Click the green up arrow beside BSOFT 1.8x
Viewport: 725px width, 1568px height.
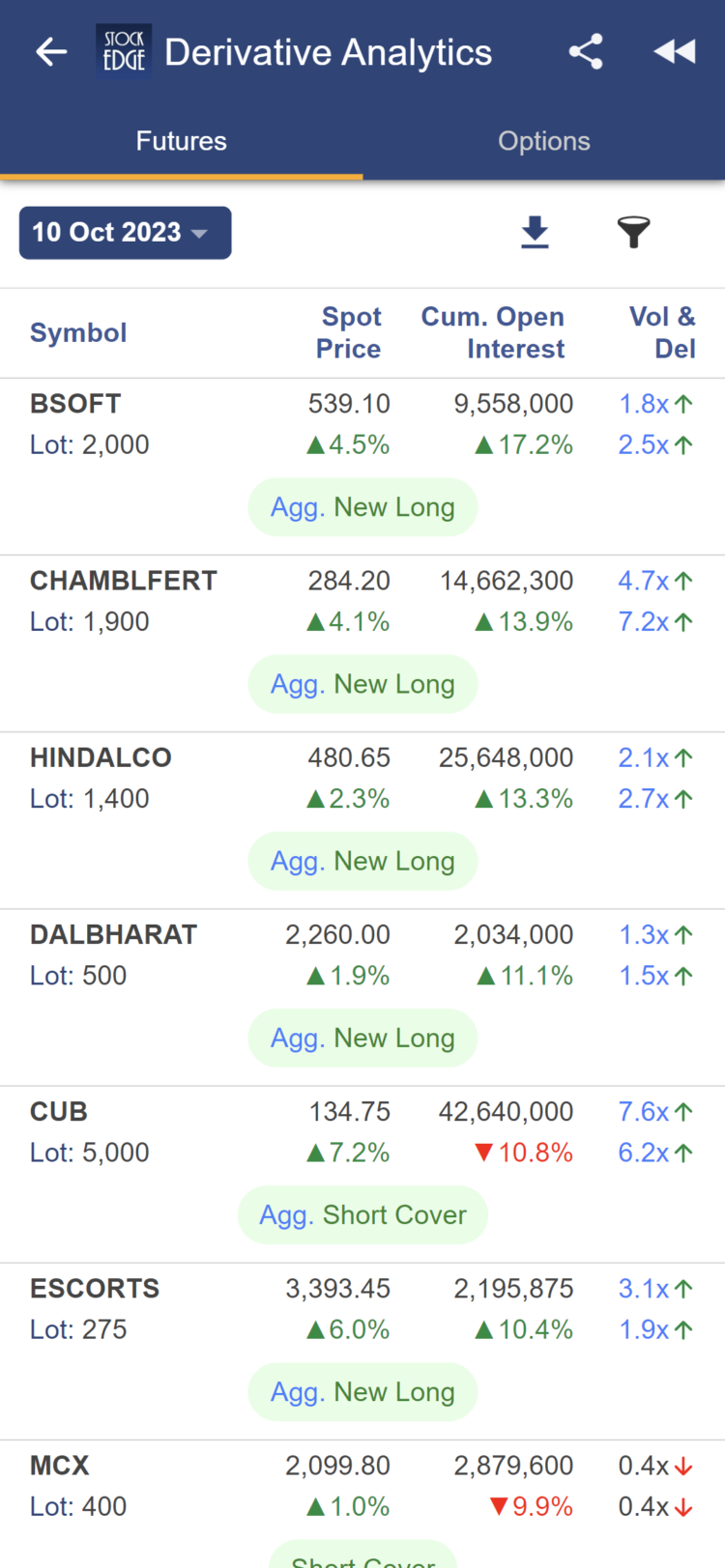[682, 404]
